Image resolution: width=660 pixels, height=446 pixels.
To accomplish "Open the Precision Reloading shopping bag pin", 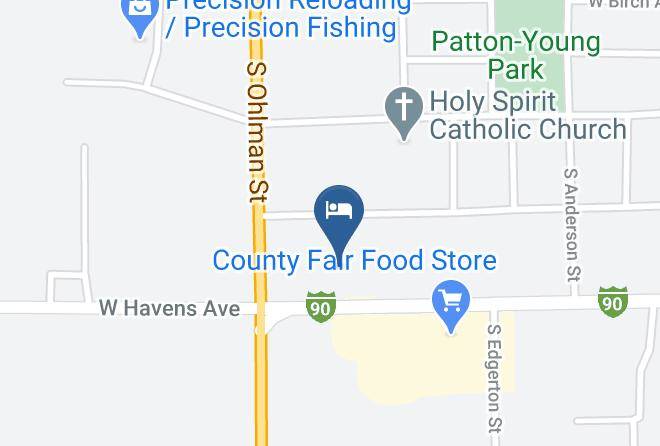I will tap(140, 17).
